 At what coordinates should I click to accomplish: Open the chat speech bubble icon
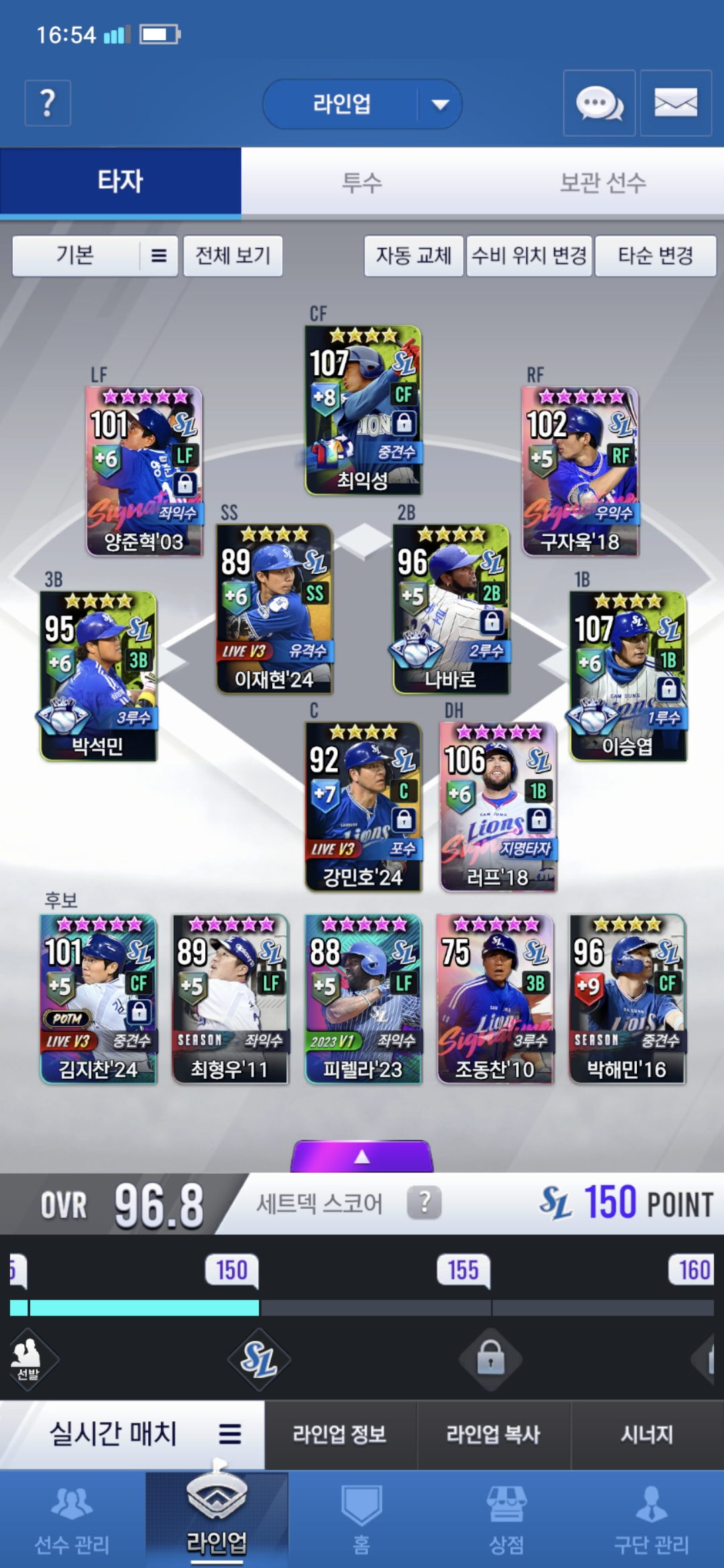[599, 103]
